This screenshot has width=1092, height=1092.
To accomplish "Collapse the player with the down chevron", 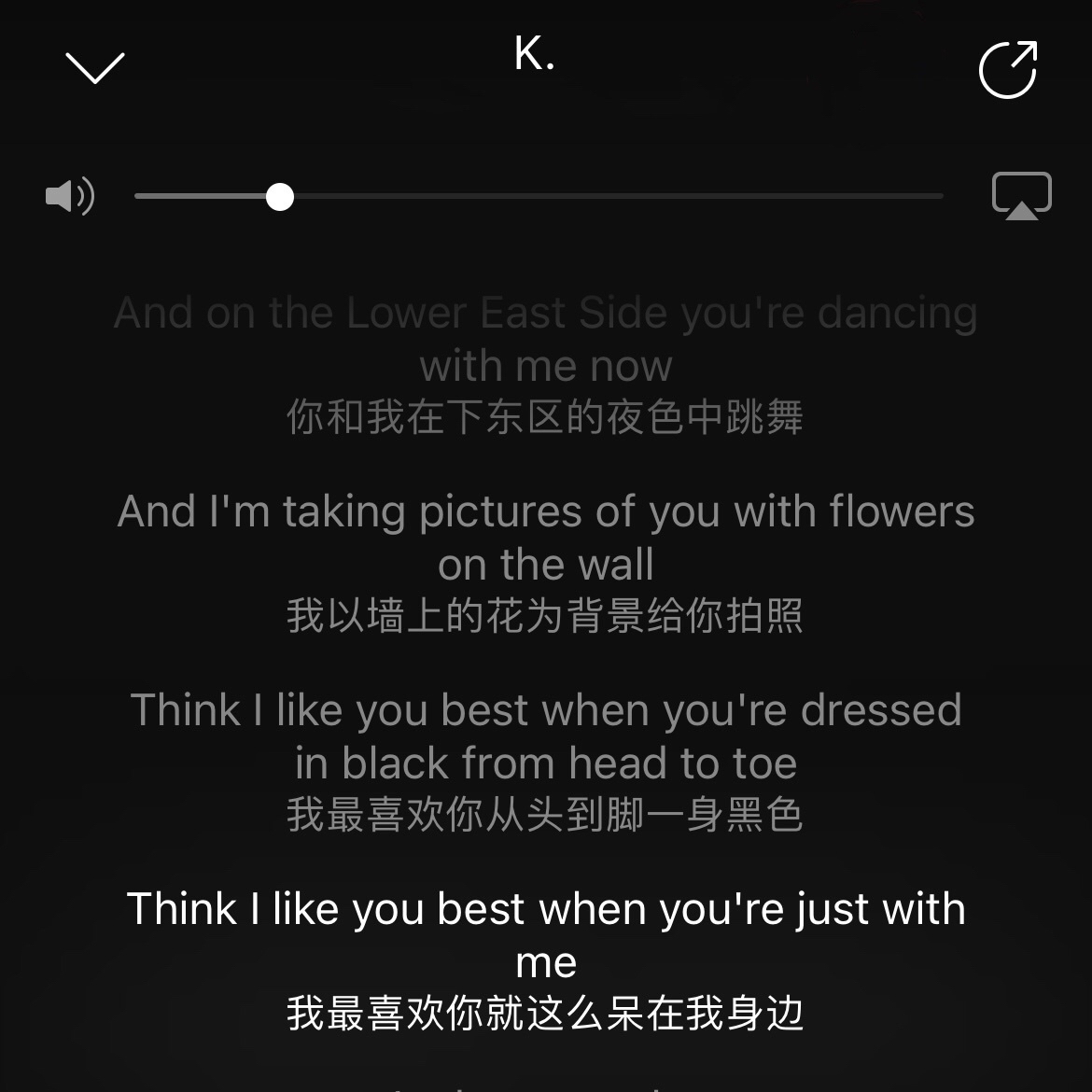I will coord(94,67).
